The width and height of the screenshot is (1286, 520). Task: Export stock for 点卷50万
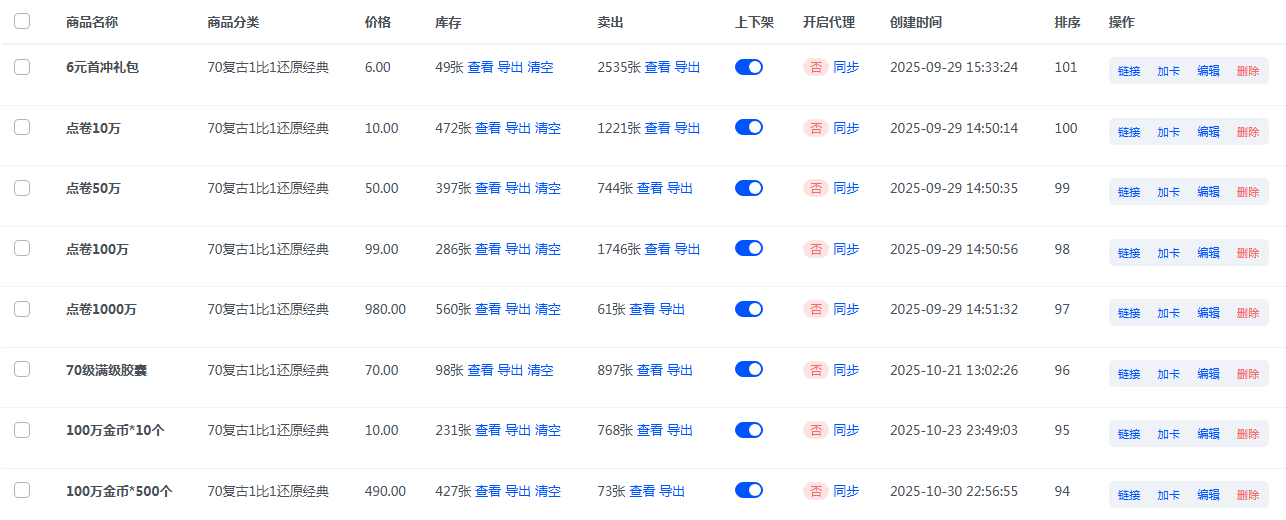(518, 188)
